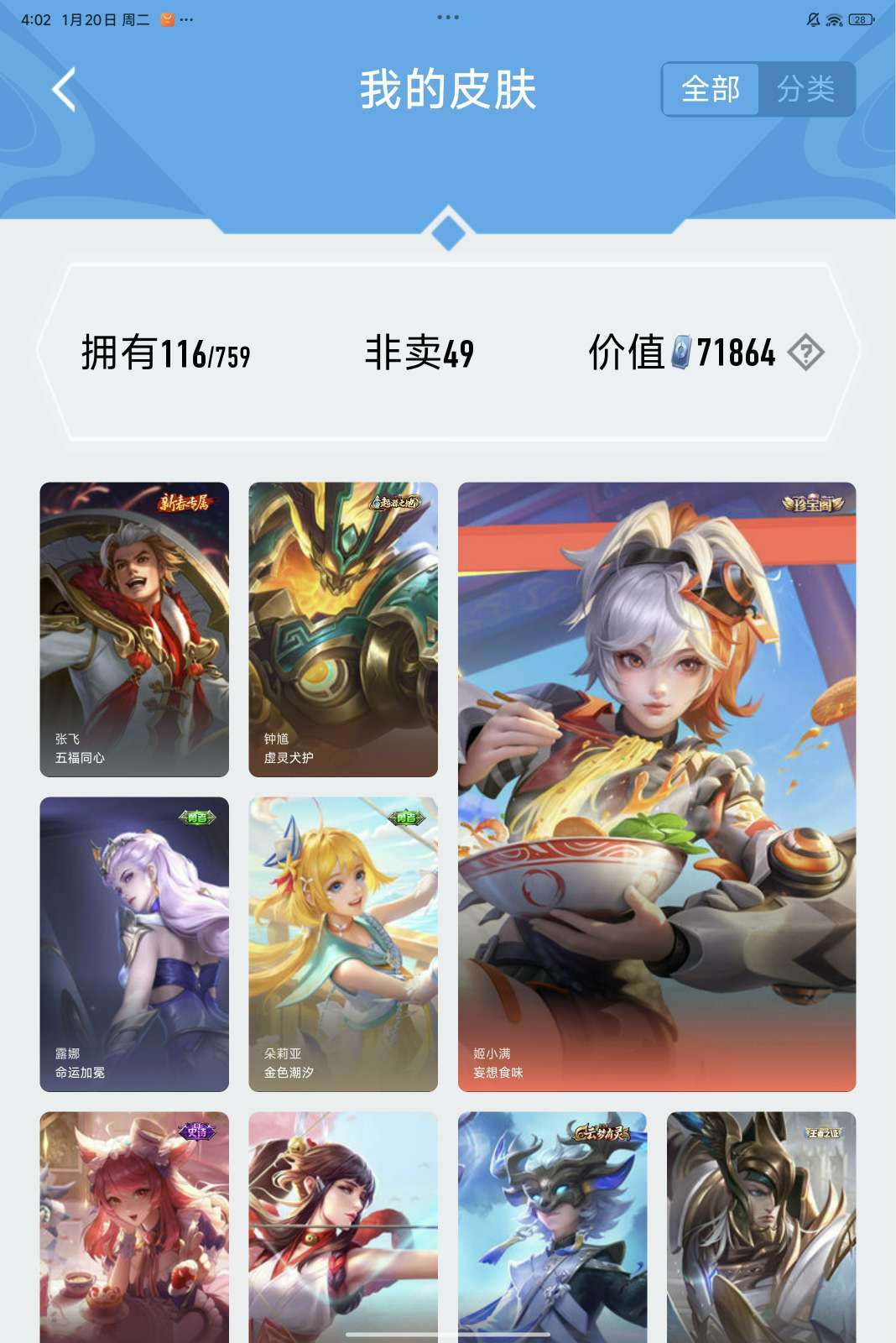Select the 朵莉亚 金色潮汐 skin card
This screenshot has width=896, height=1343.
click(343, 944)
